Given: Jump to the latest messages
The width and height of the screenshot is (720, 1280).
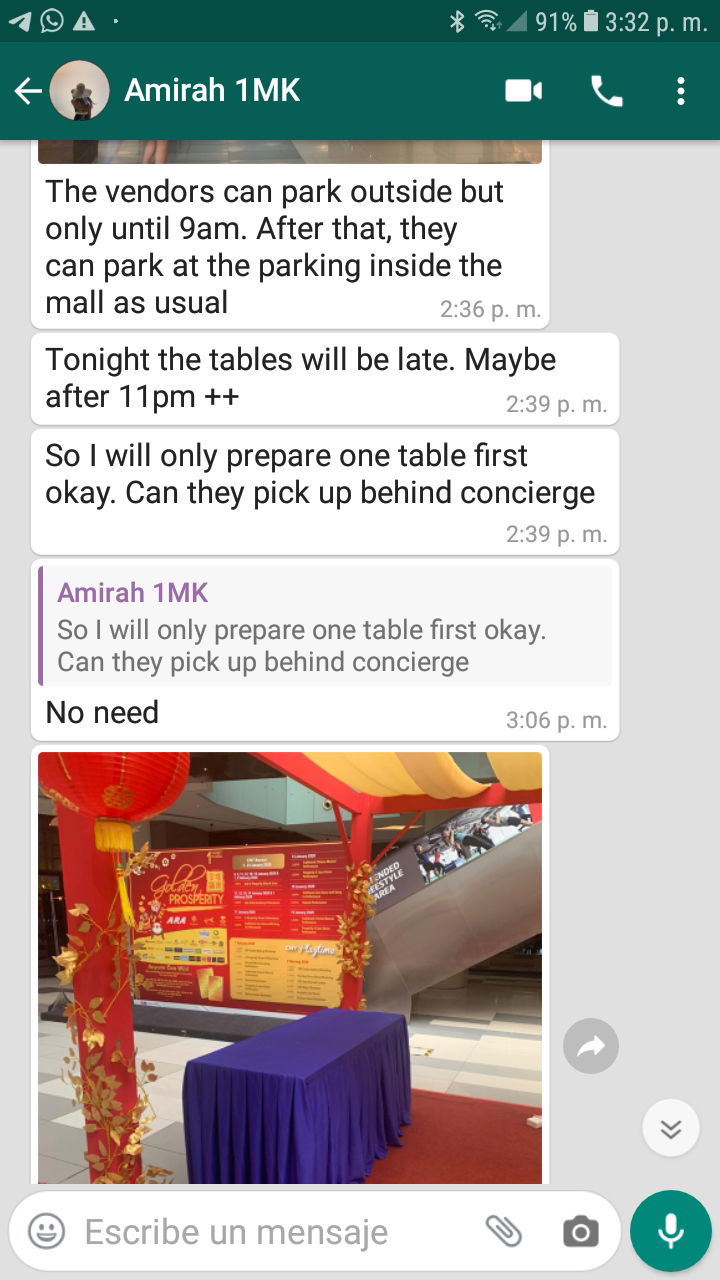Looking at the screenshot, I should click(670, 1128).
